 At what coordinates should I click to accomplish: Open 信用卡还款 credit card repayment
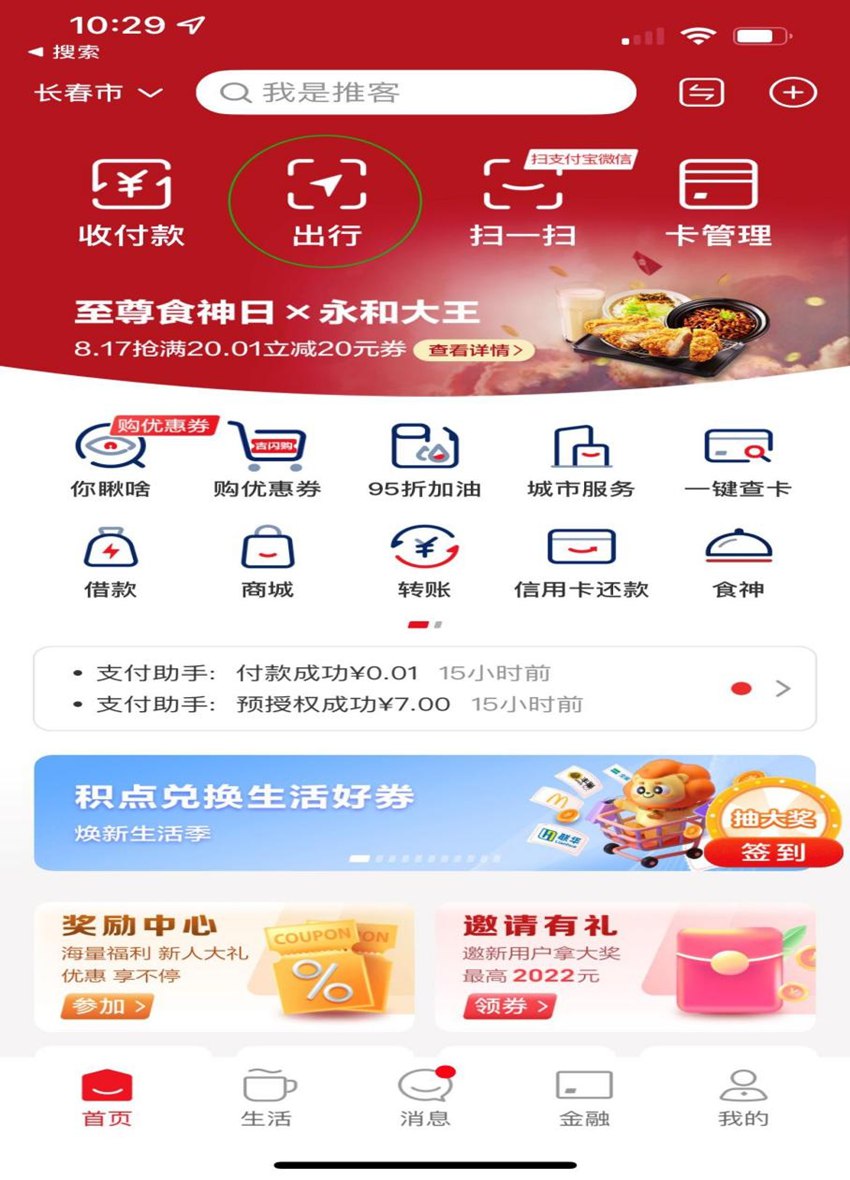coord(581,562)
